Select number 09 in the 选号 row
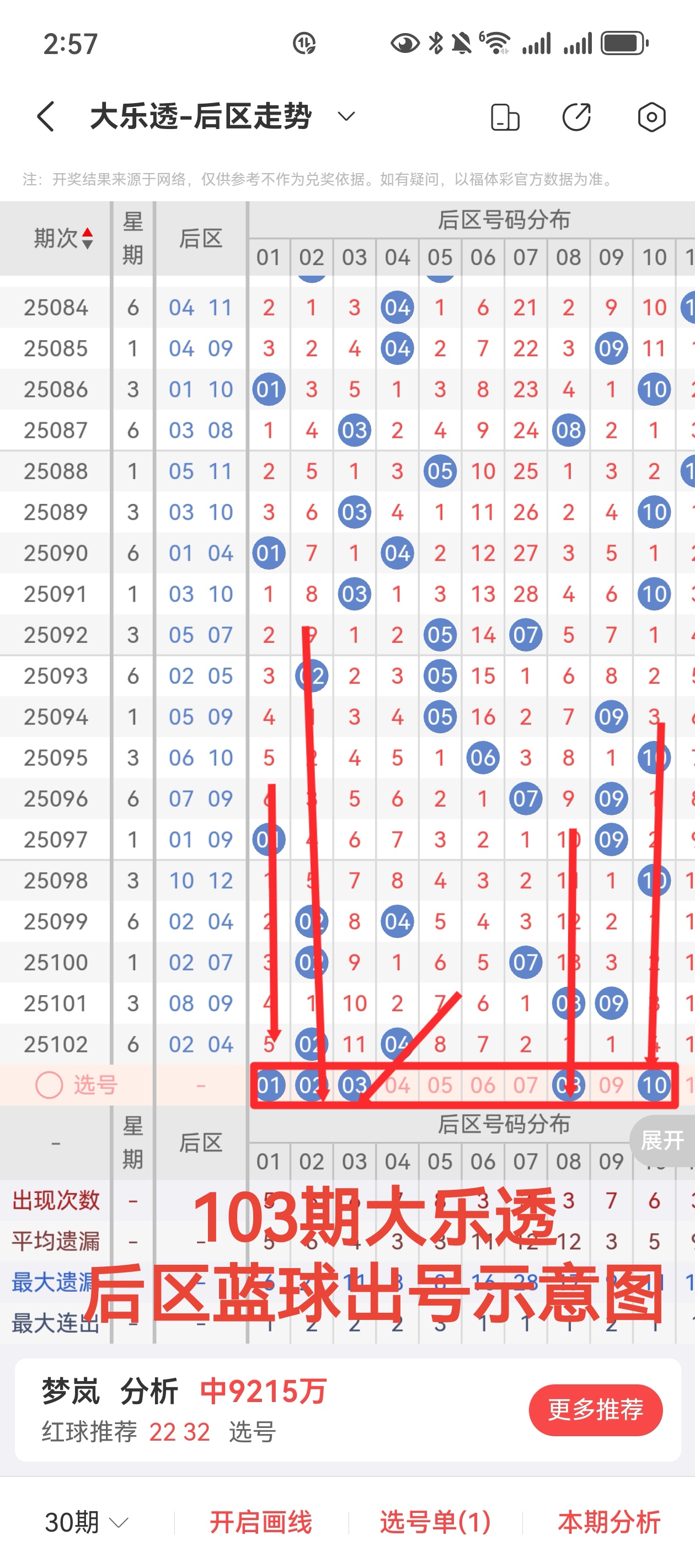This screenshot has width=695, height=1568. tap(611, 1084)
